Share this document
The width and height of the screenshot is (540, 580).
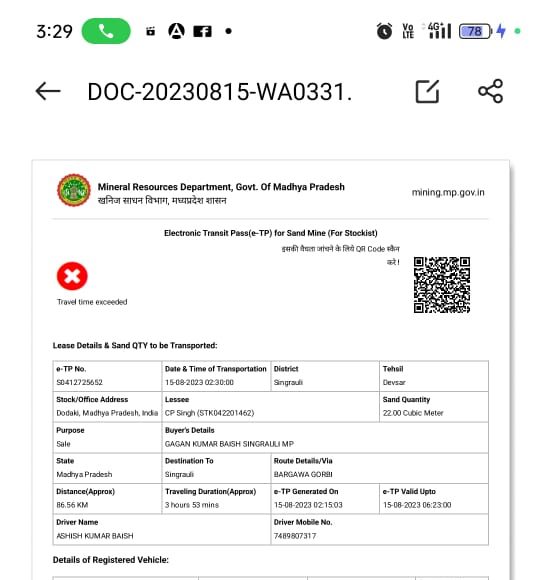pyautogui.click(x=490, y=91)
